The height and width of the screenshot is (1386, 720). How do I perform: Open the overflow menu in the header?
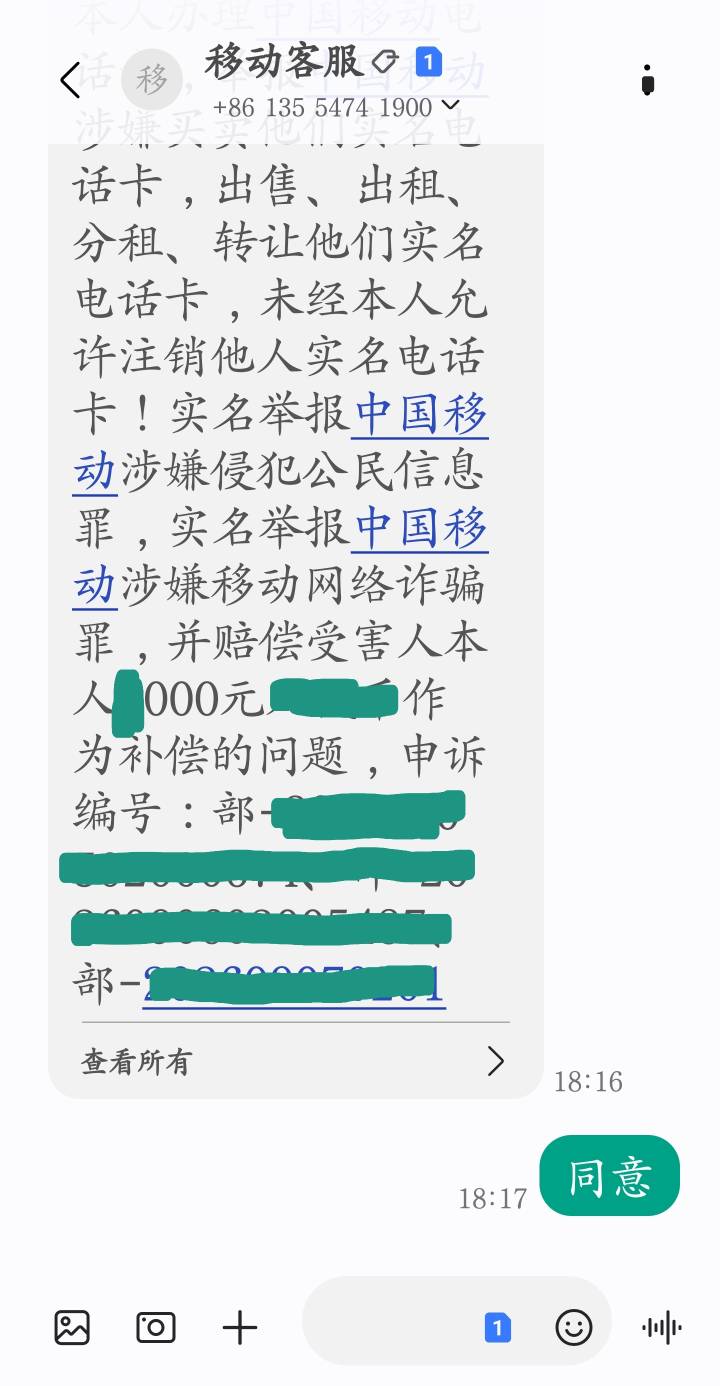pyautogui.click(x=648, y=80)
